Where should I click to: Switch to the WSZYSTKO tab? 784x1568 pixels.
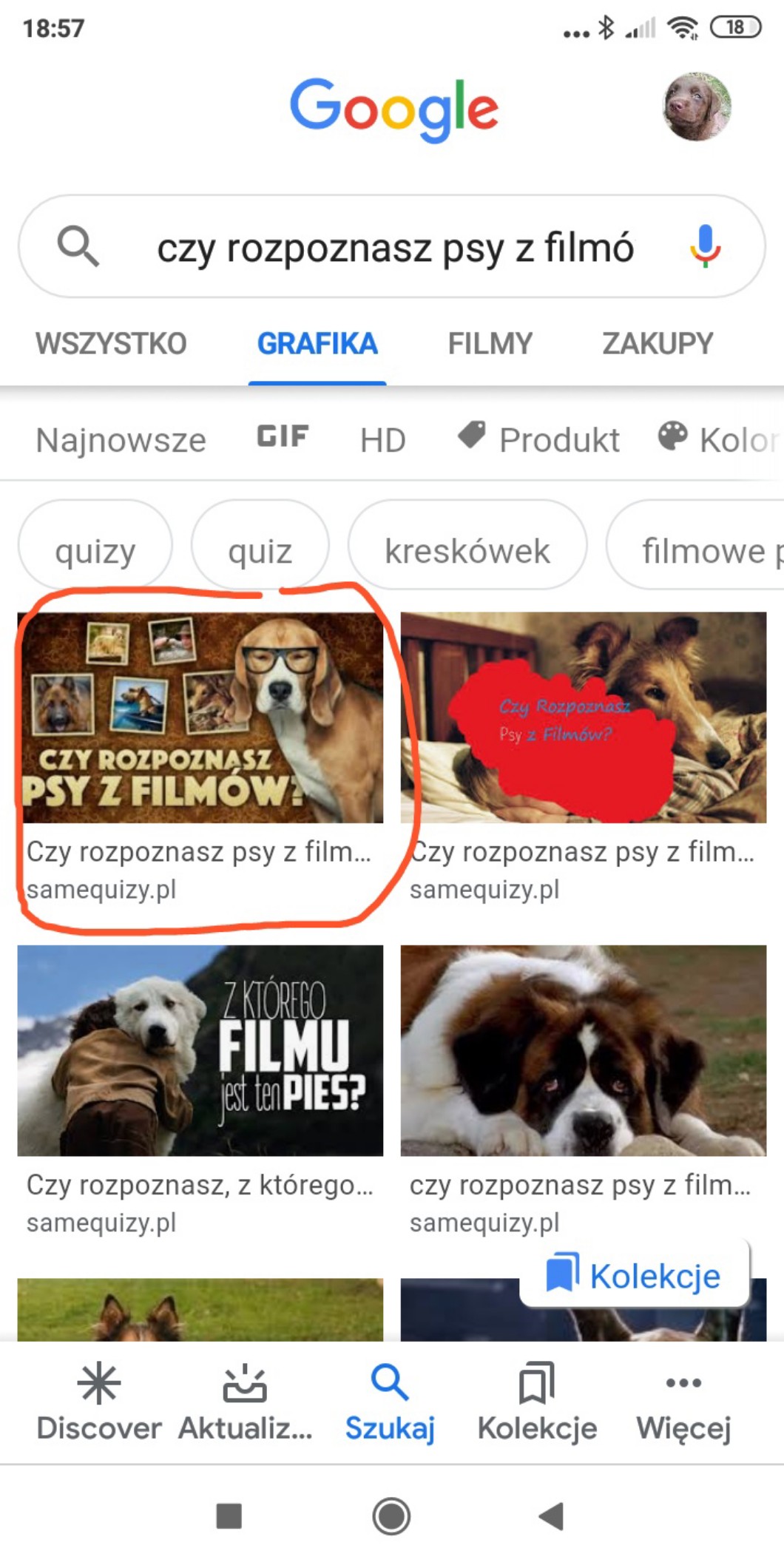point(111,344)
